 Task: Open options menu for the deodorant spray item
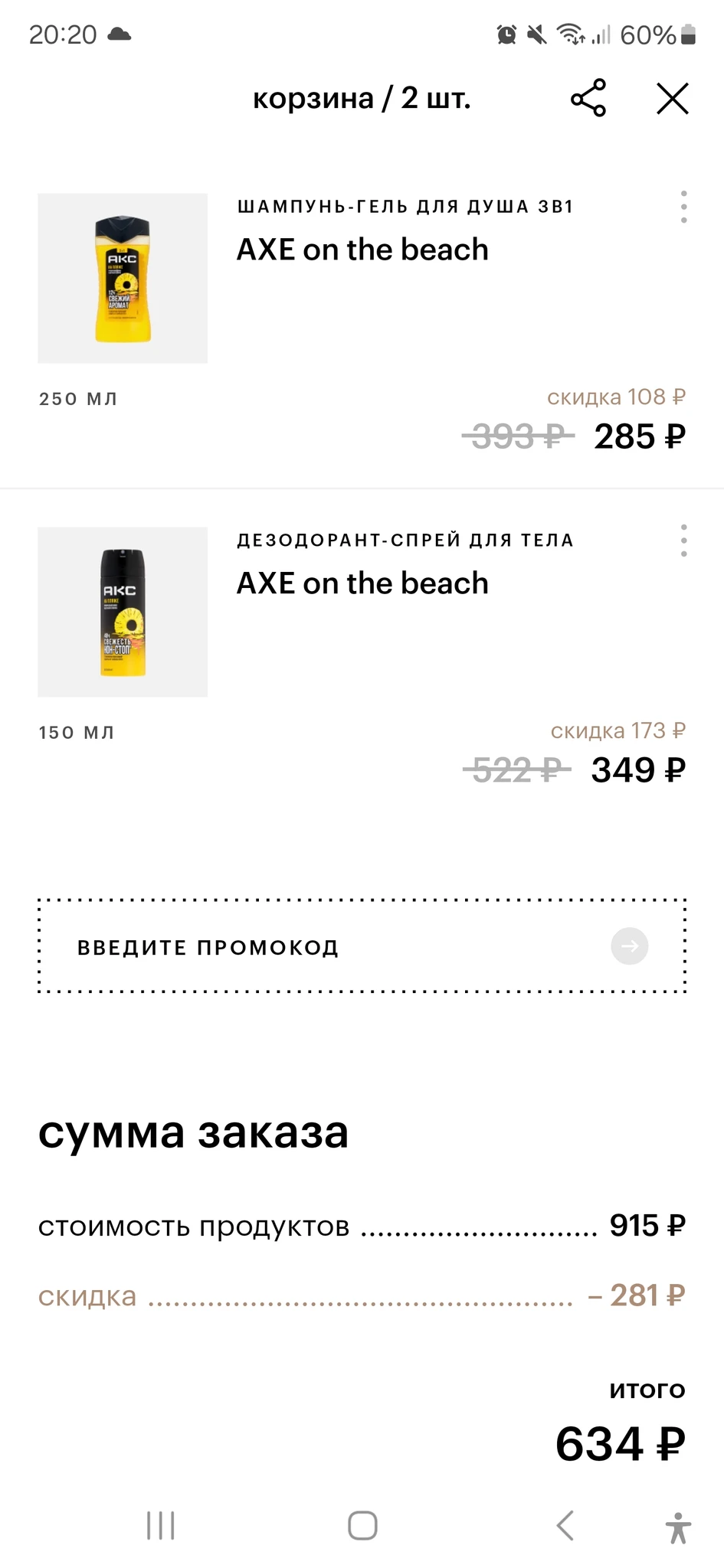point(683,541)
